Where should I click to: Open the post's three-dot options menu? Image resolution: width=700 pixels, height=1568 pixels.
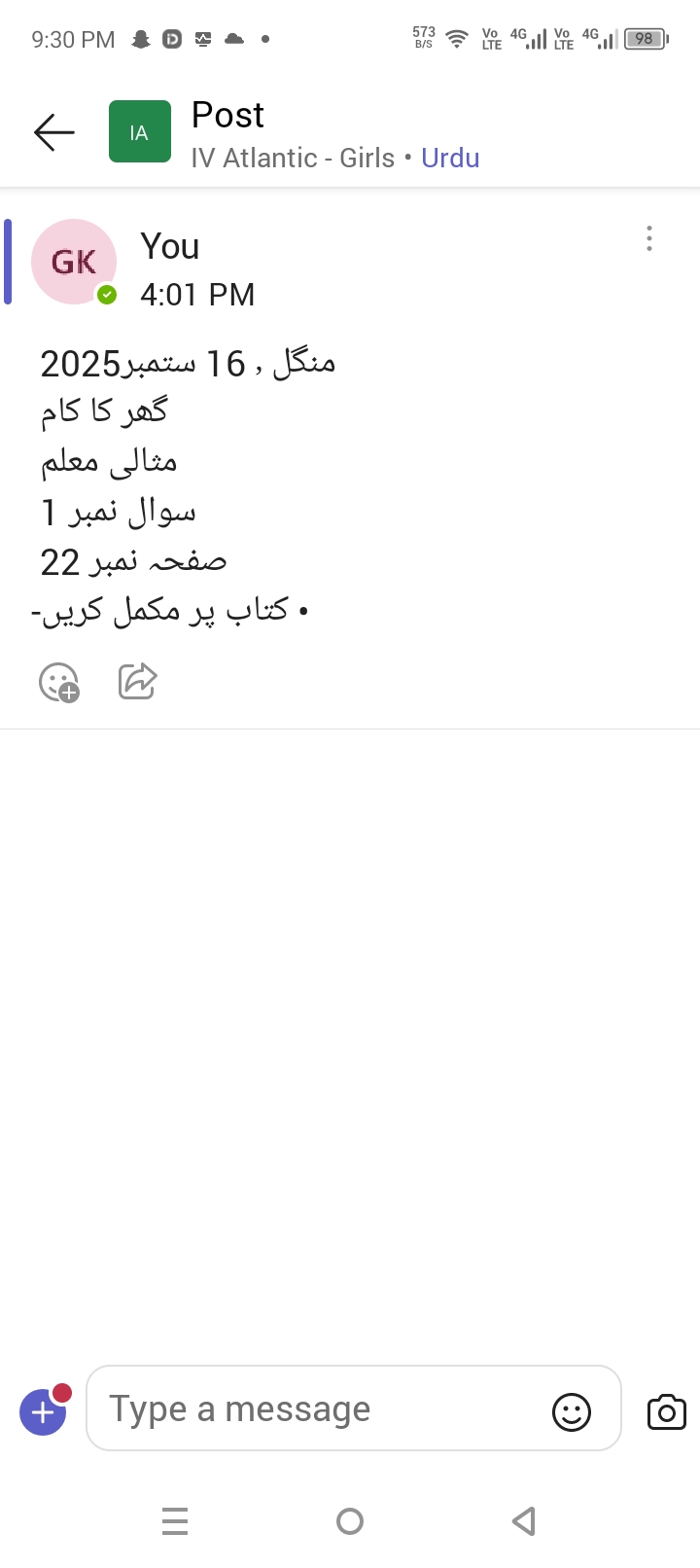coord(648,239)
